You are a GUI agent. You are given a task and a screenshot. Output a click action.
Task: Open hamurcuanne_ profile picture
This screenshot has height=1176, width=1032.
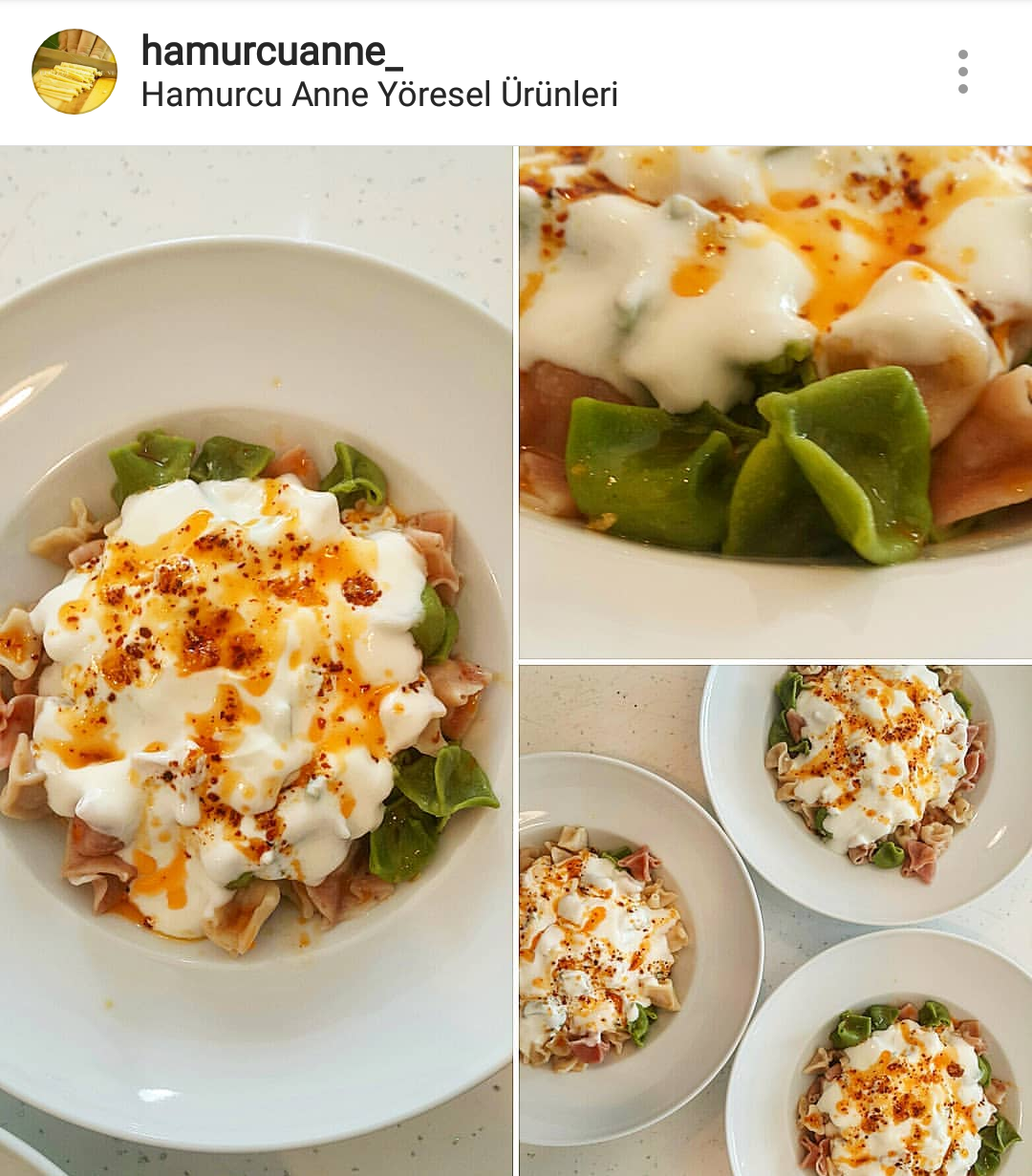(x=75, y=72)
